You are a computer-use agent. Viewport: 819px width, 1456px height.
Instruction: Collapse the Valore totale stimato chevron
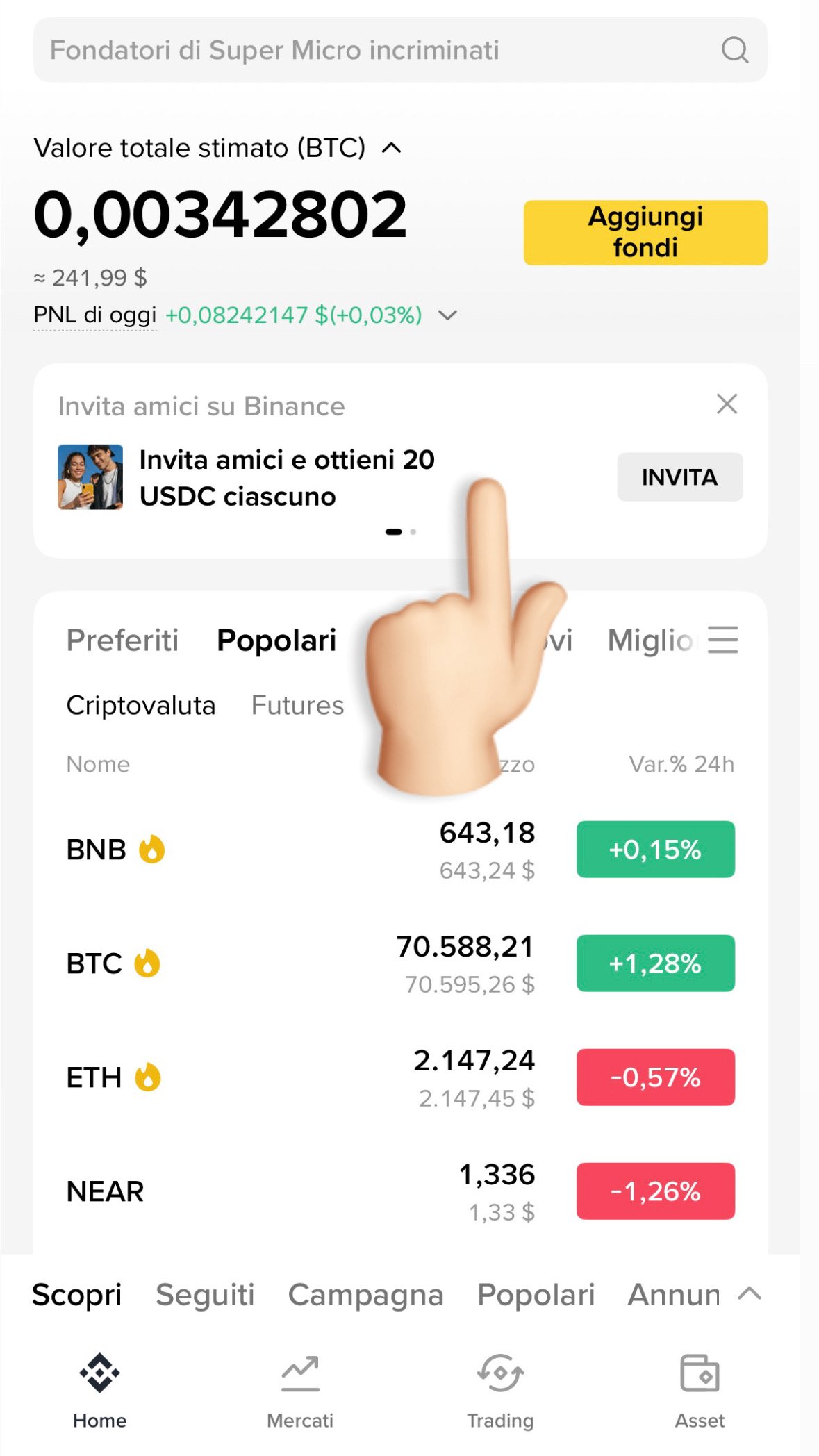(x=392, y=148)
